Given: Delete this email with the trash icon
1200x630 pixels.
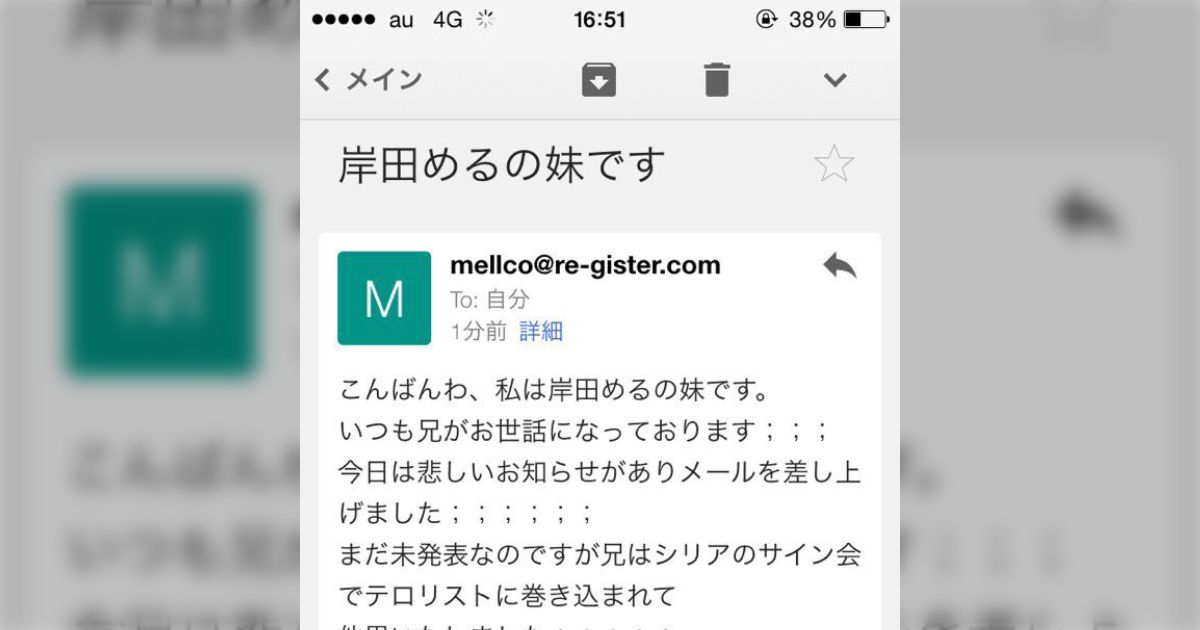Looking at the screenshot, I should (716, 80).
